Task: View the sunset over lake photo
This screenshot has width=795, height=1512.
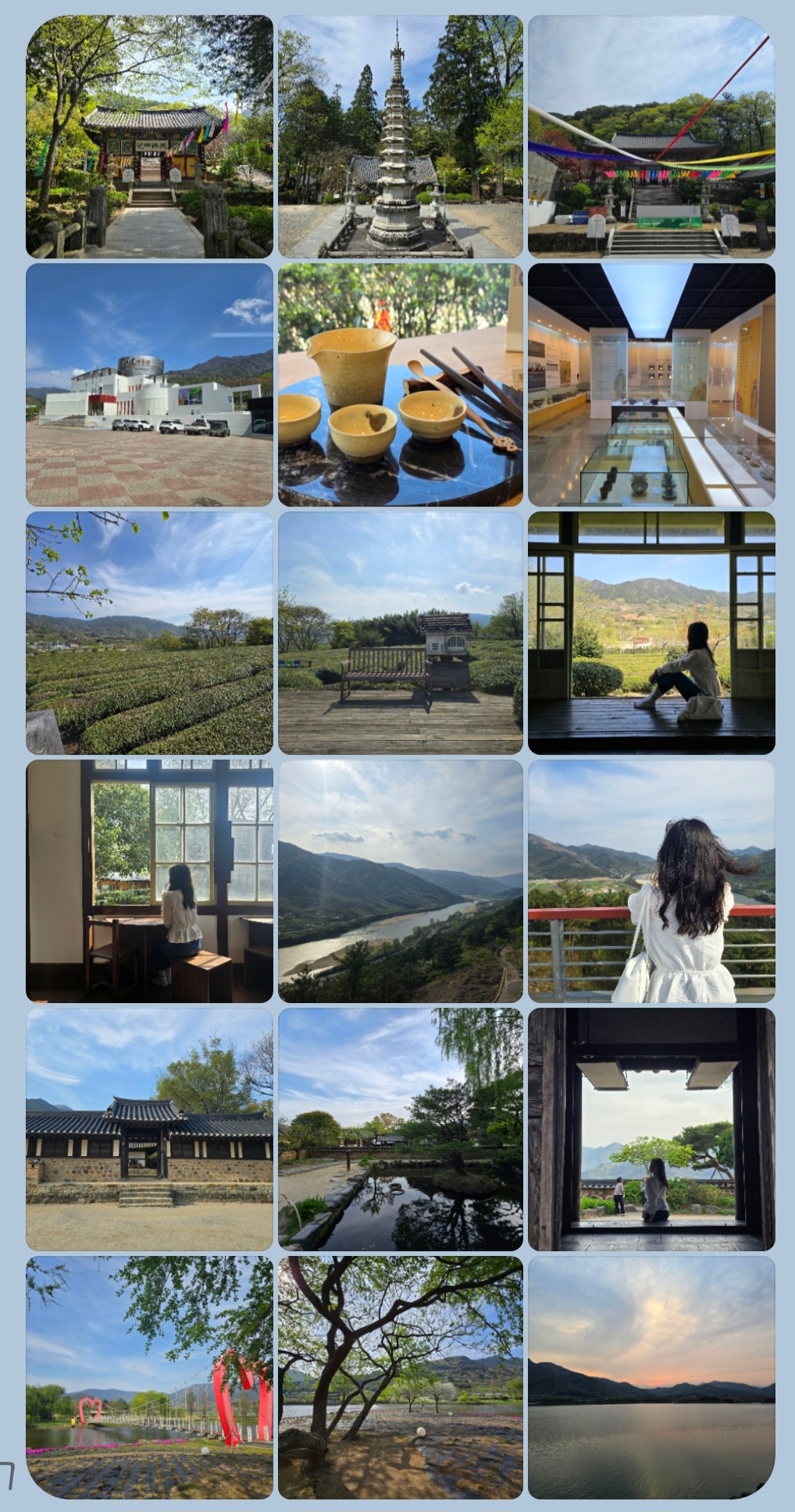Action: [651, 1378]
